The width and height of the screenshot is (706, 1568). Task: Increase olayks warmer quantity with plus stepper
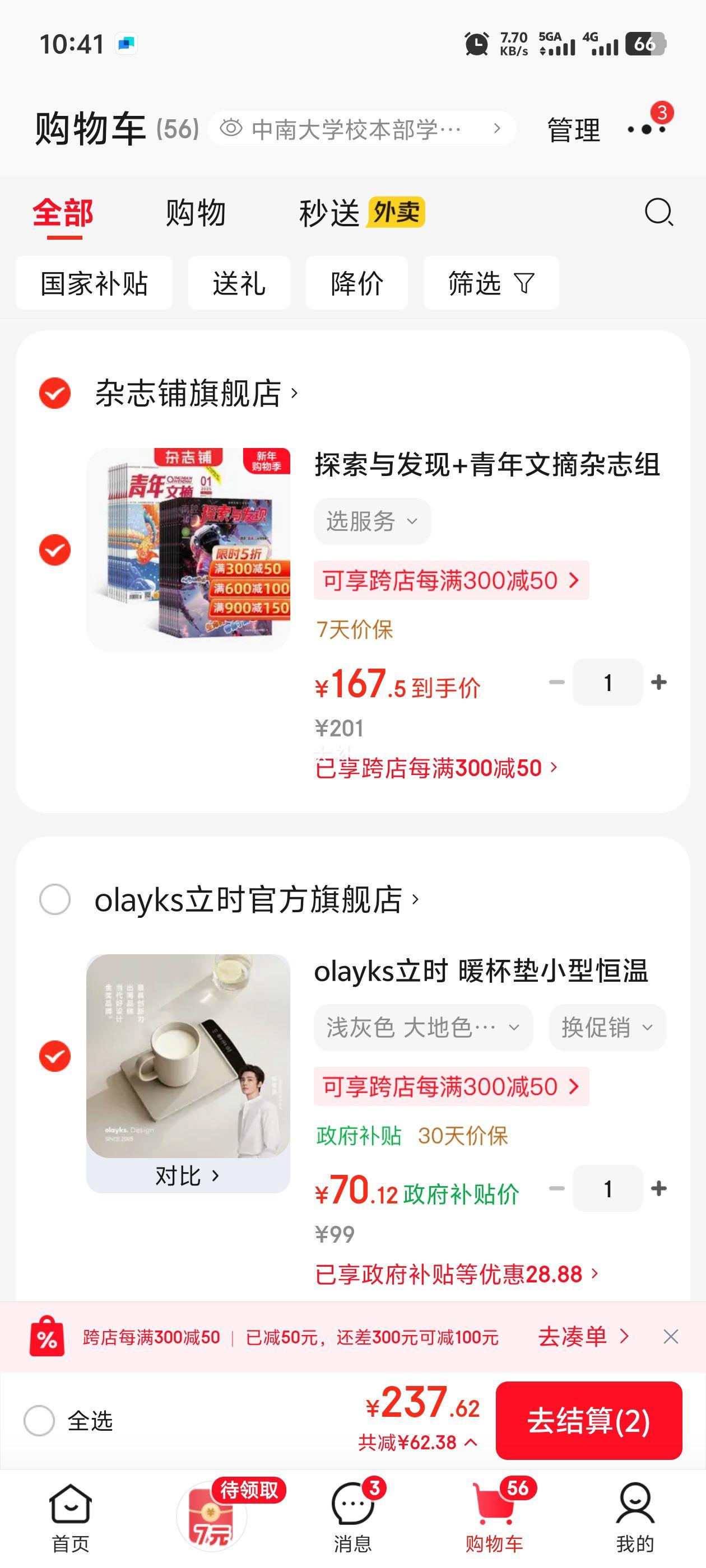pyautogui.click(x=658, y=1189)
